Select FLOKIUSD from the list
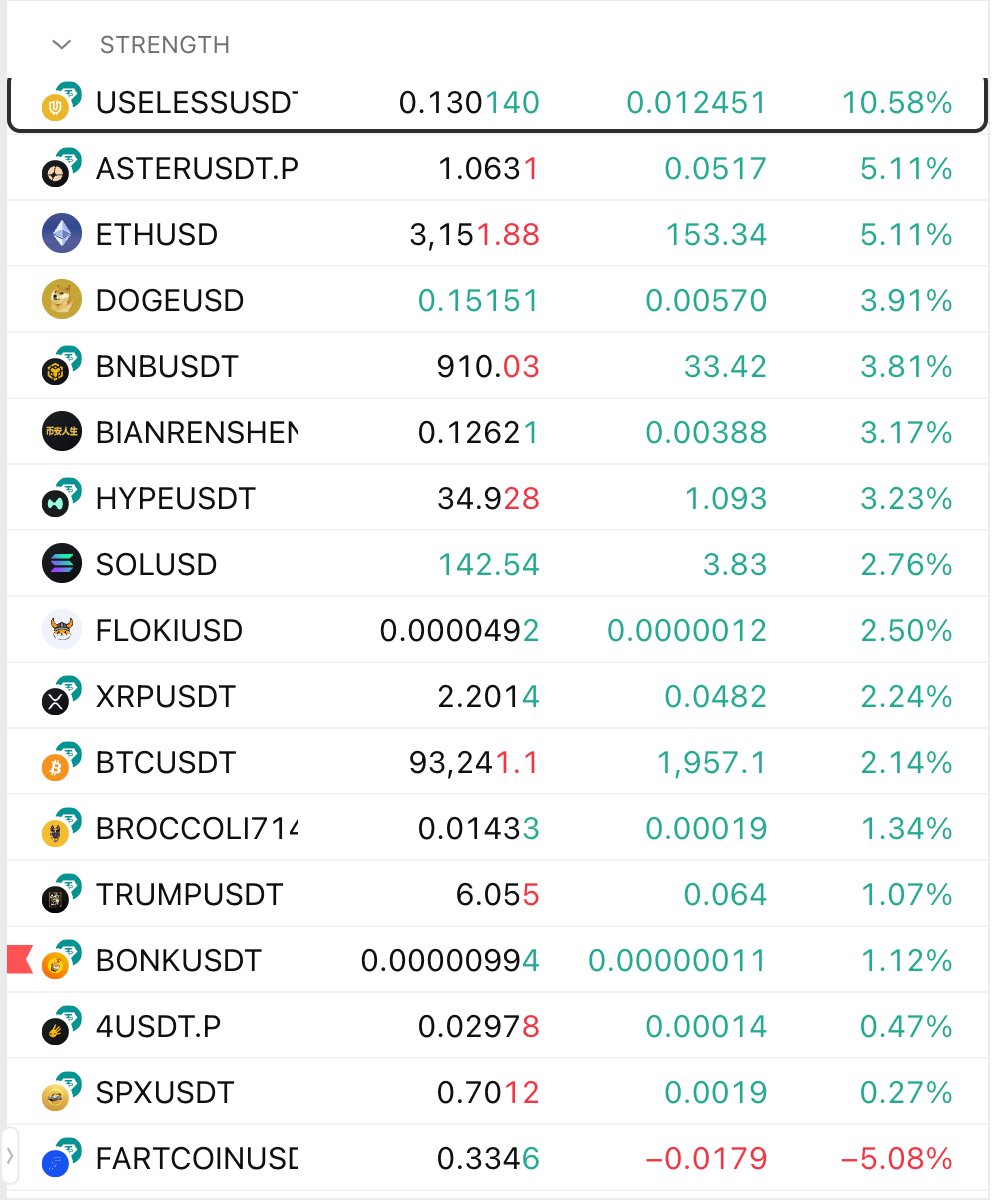The height and width of the screenshot is (1200, 994). point(170,631)
